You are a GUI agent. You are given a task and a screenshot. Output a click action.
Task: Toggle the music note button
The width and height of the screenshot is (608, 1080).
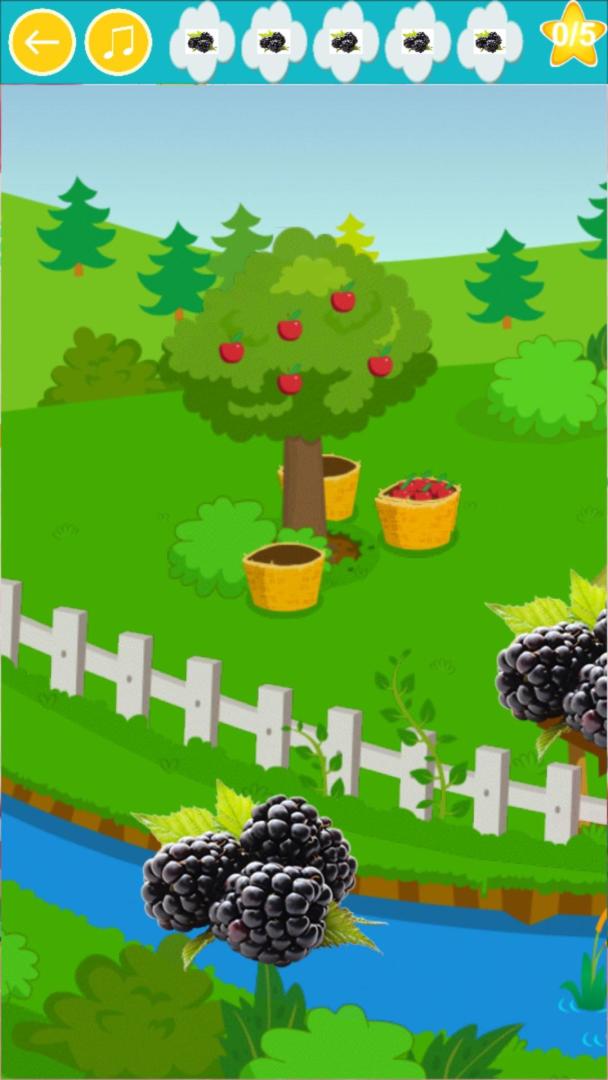point(118,42)
